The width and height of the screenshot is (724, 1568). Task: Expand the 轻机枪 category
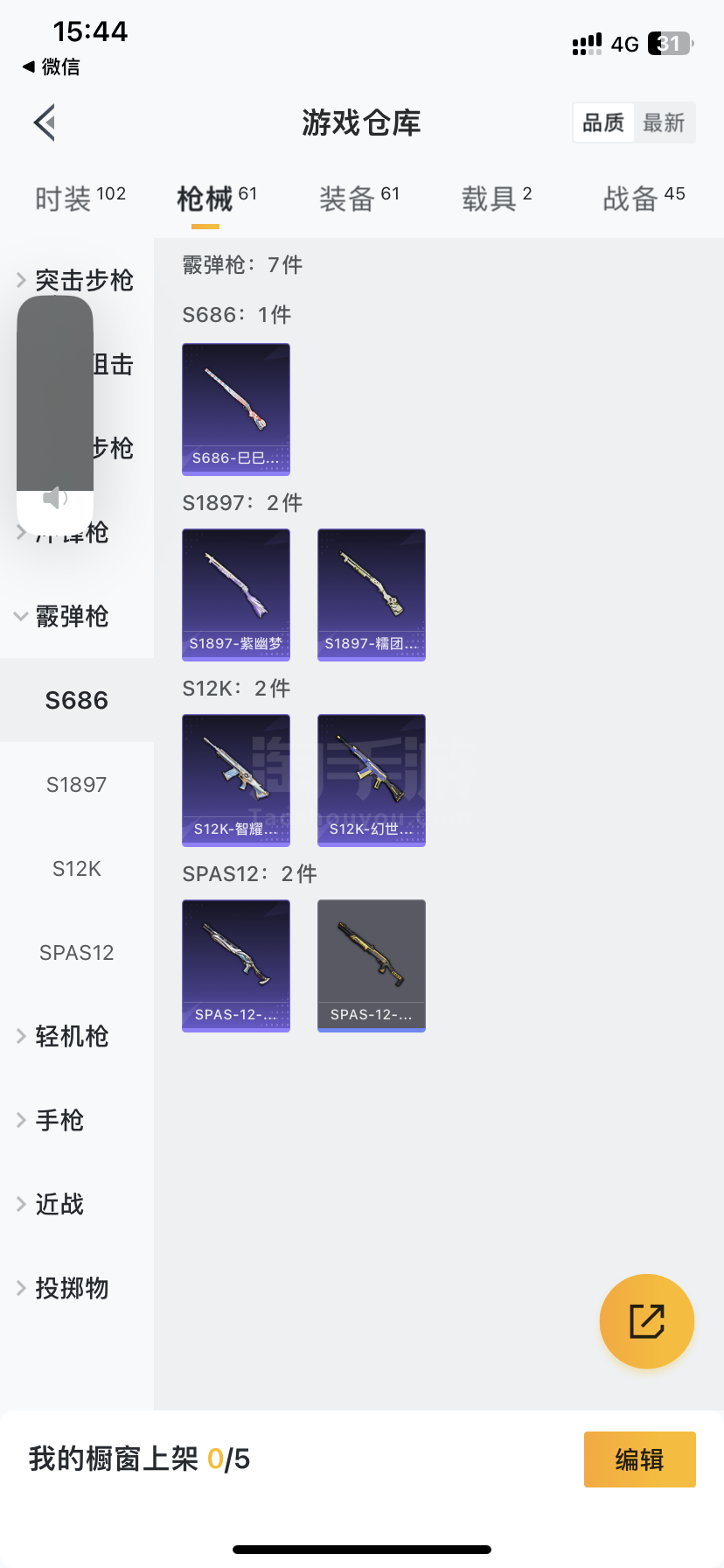(x=72, y=1036)
